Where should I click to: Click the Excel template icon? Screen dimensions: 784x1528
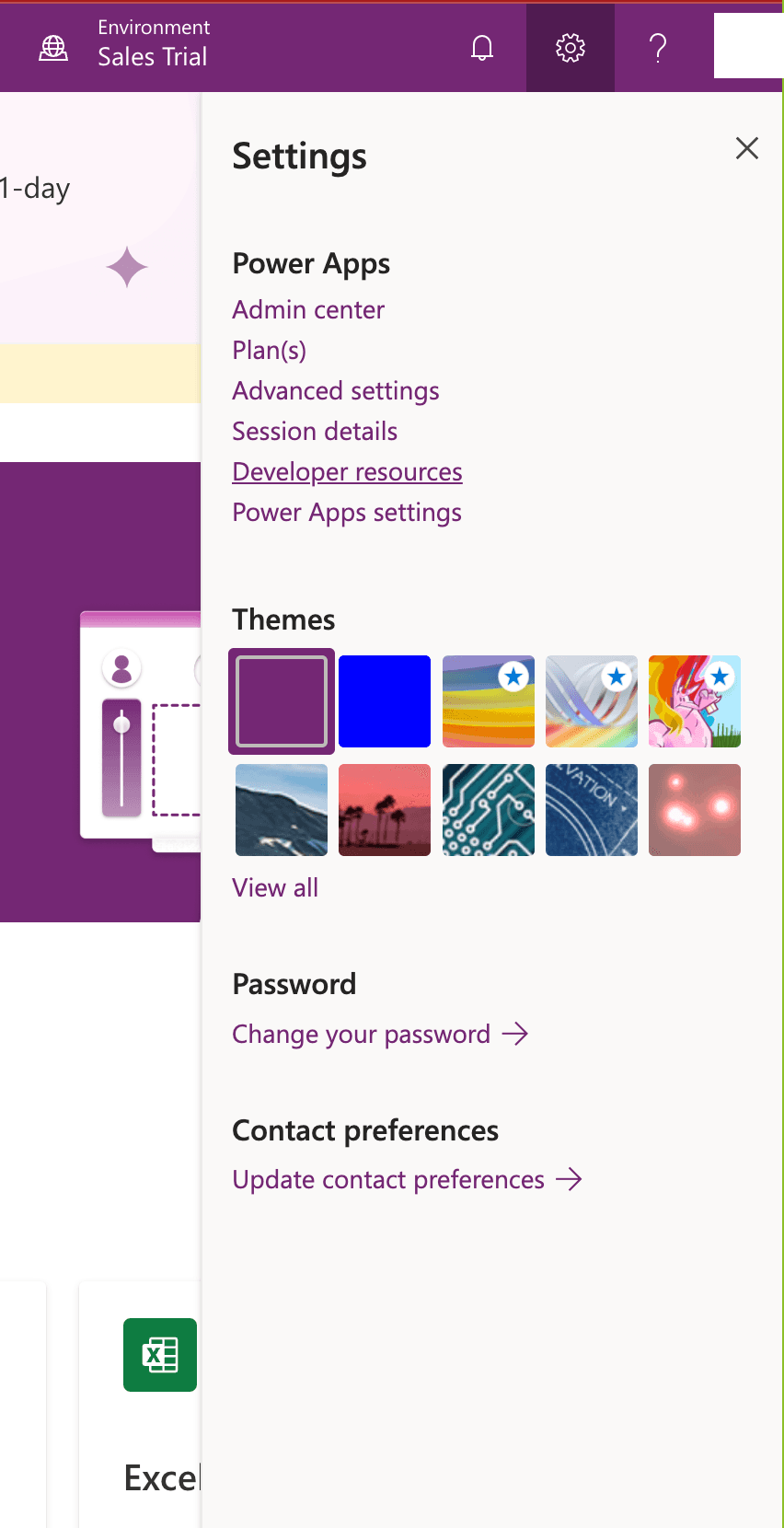[x=159, y=1354]
